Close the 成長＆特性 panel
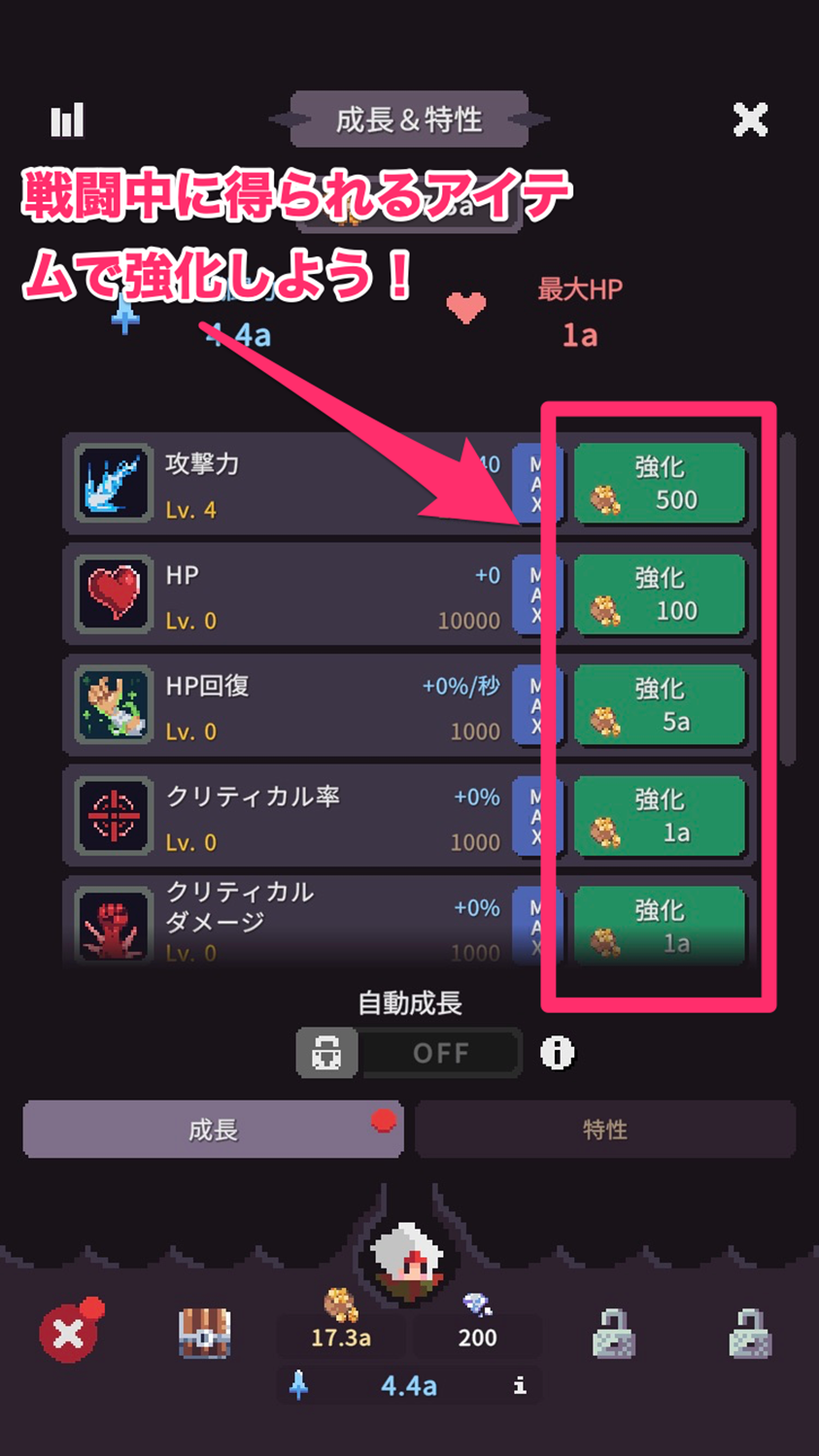 749,120
